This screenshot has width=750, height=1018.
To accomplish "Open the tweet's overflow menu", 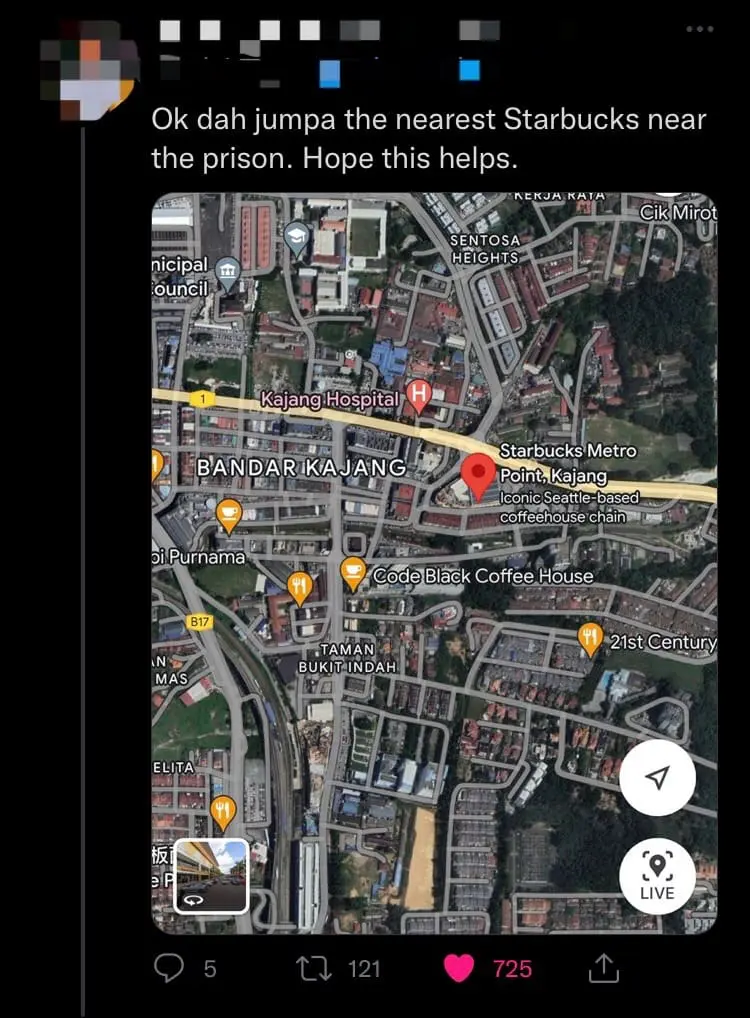I will 700,29.
